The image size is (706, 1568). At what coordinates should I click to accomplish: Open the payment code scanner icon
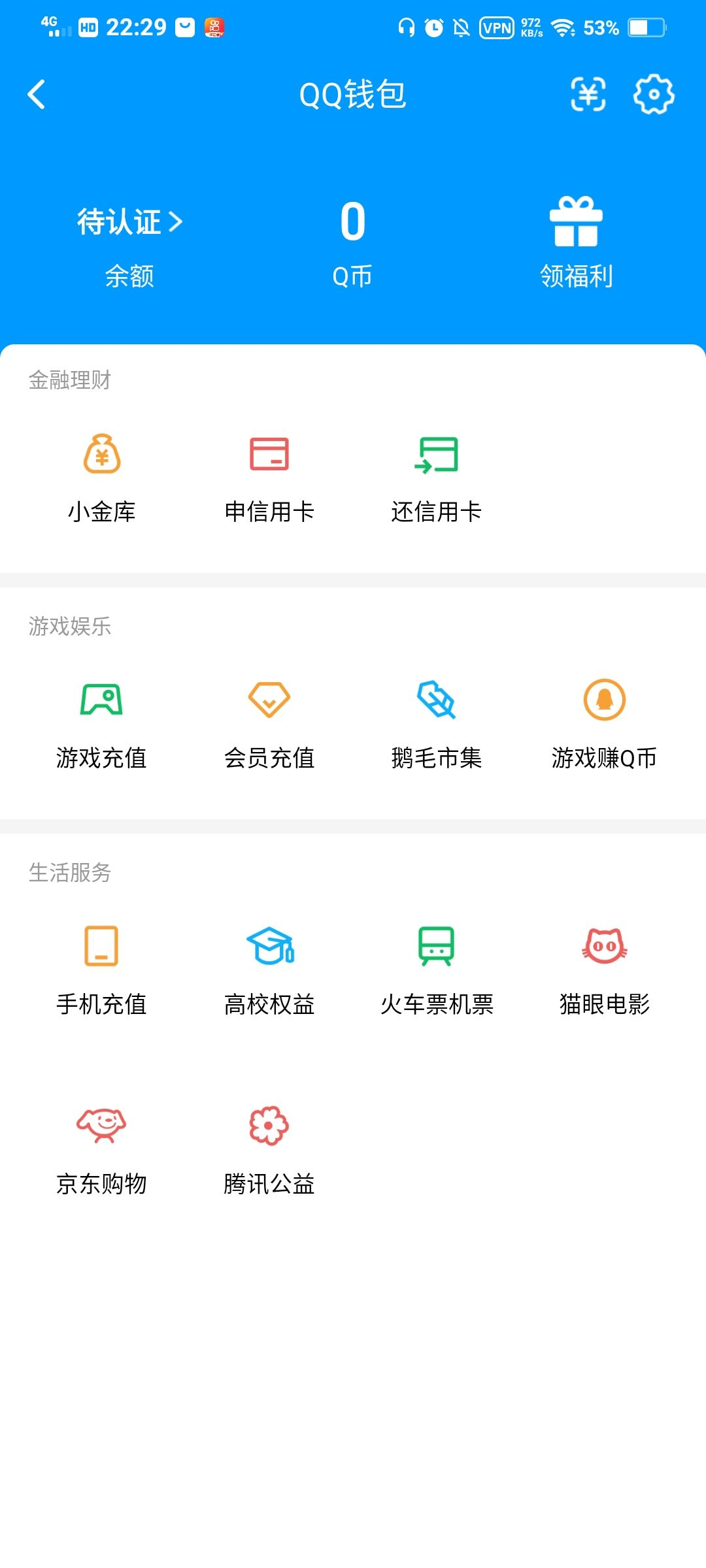pos(587,95)
